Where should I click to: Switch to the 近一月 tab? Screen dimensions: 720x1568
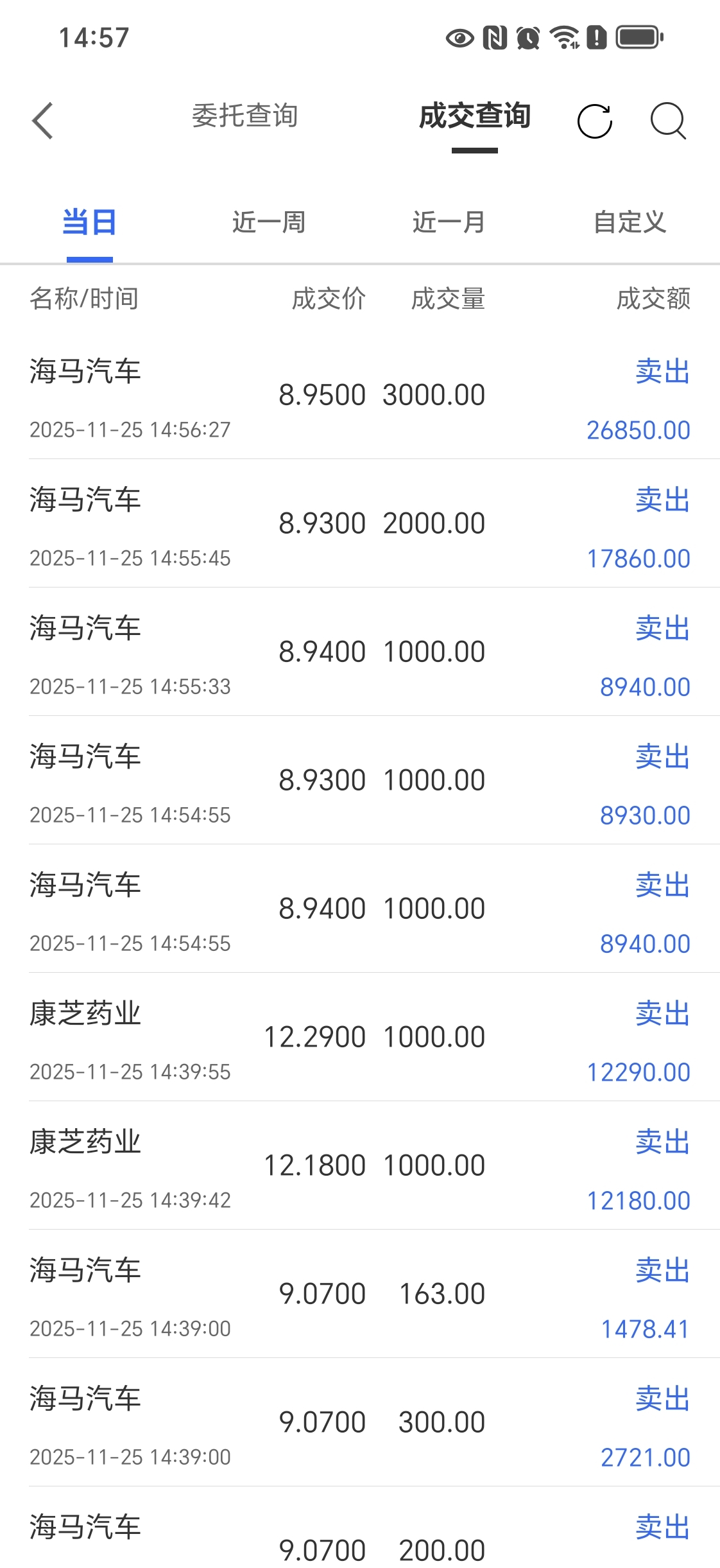(449, 222)
